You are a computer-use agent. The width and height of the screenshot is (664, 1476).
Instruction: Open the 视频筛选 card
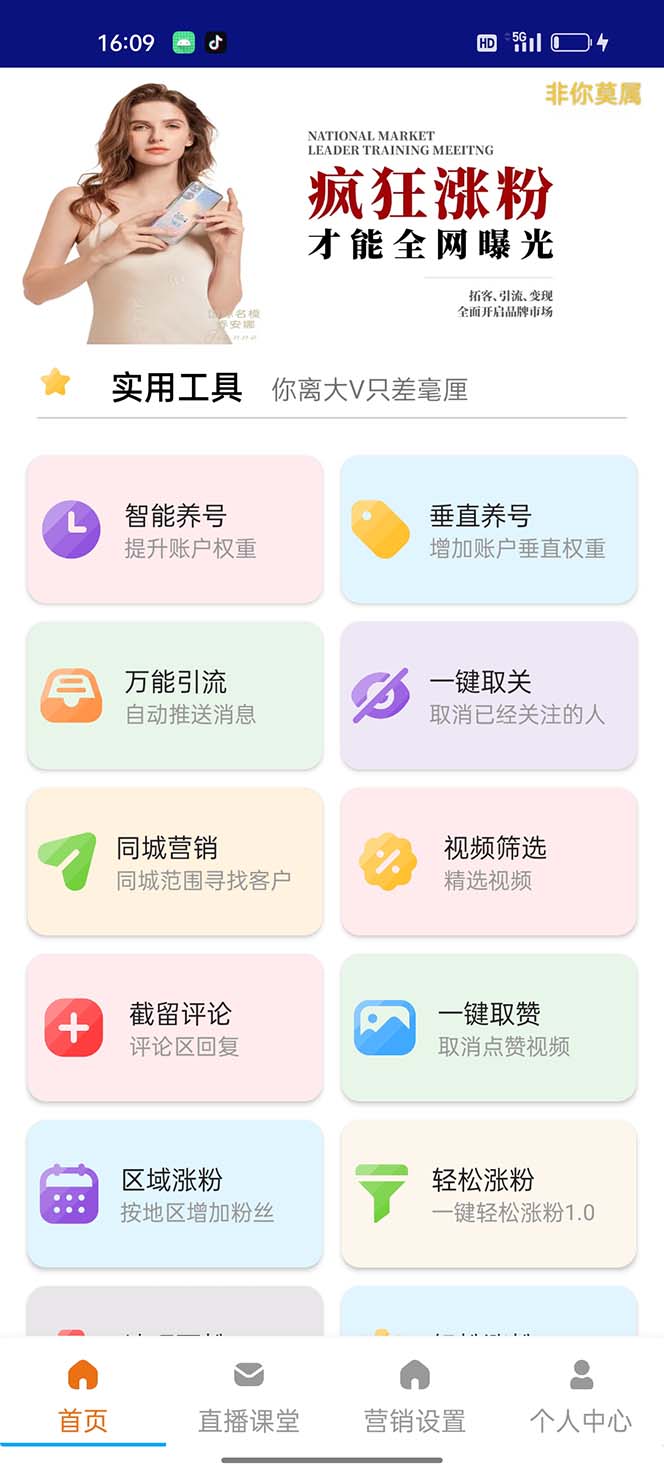488,862
